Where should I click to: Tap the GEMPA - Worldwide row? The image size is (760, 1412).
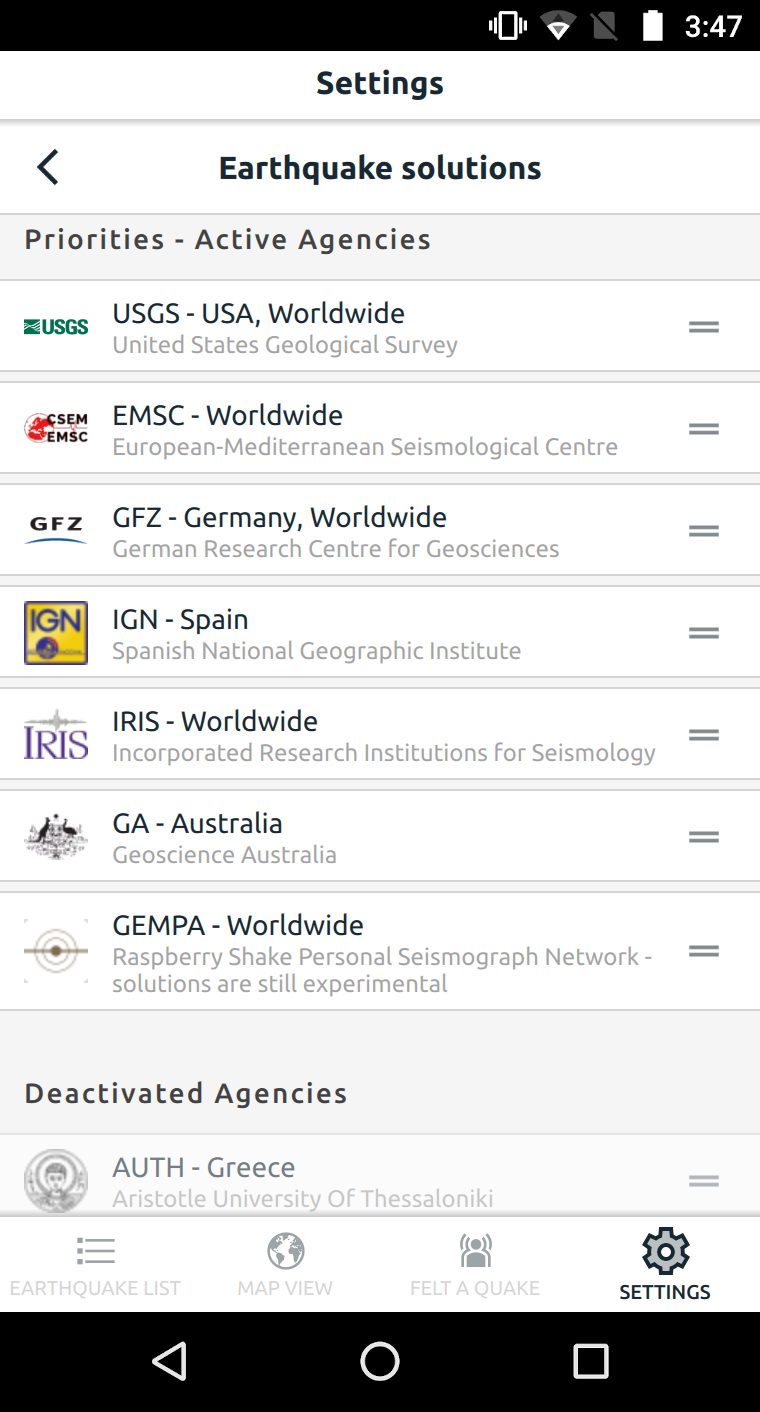[x=380, y=951]
